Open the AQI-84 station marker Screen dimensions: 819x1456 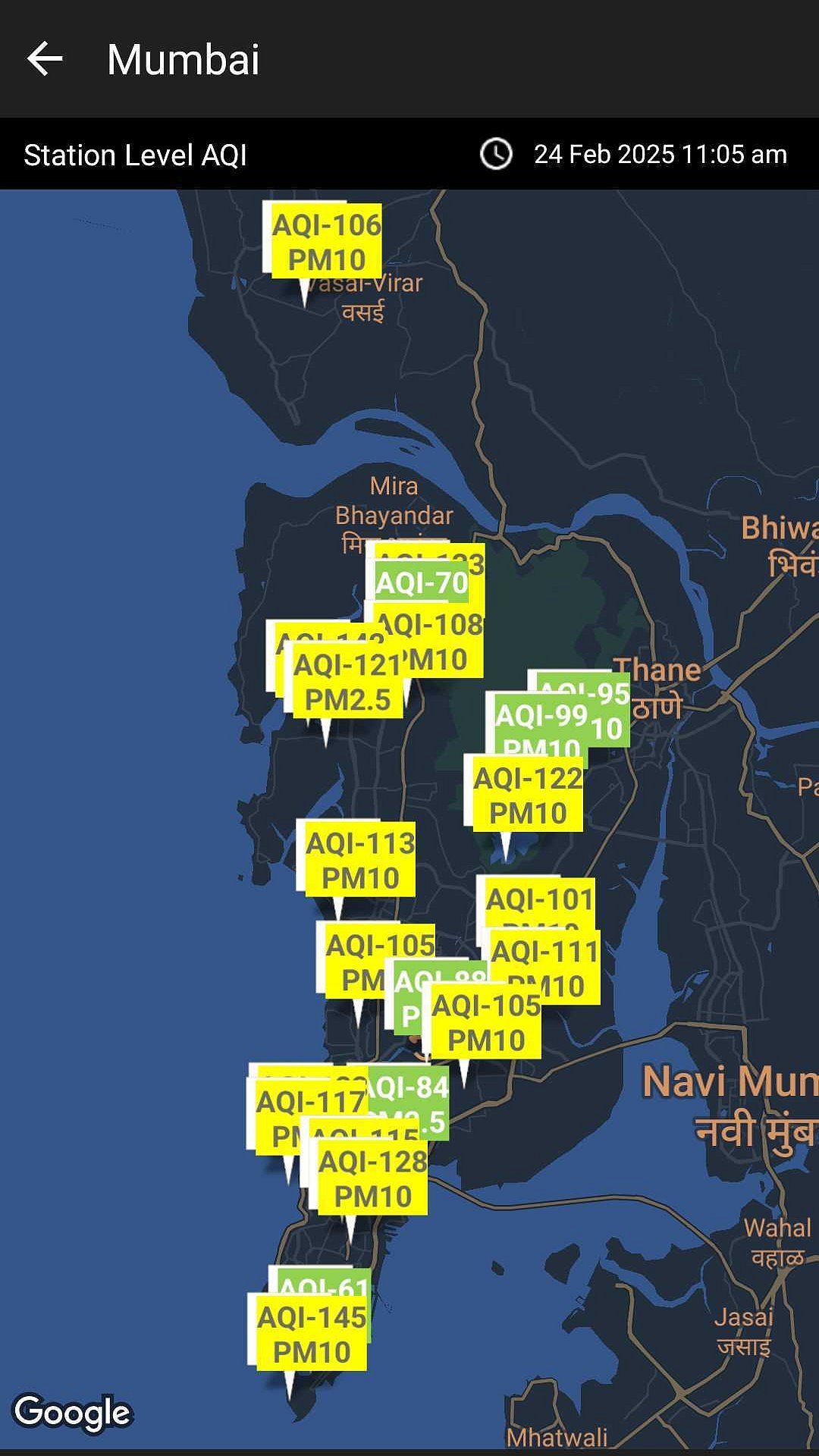(x=409, y=1087)
